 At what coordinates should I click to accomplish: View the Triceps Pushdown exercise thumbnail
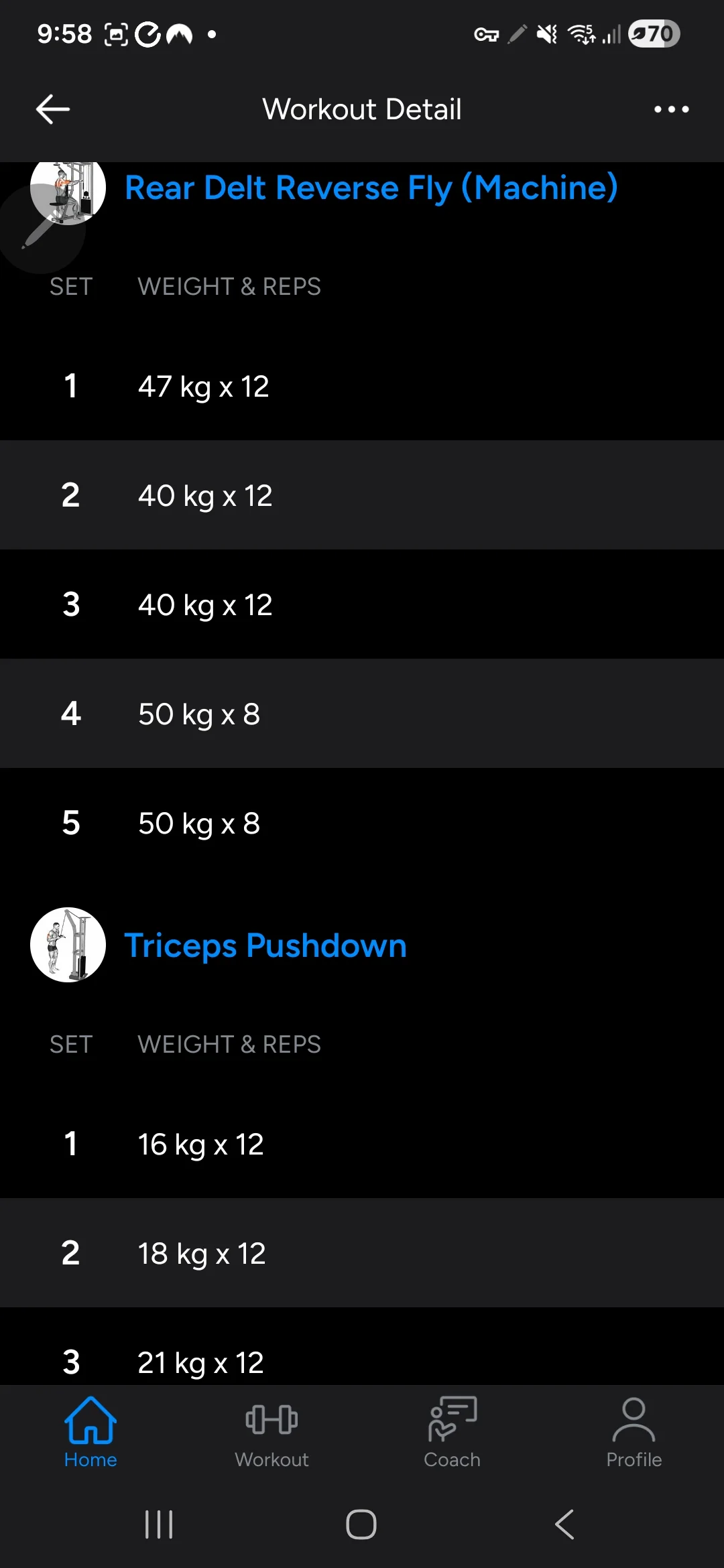click(68, 945)
